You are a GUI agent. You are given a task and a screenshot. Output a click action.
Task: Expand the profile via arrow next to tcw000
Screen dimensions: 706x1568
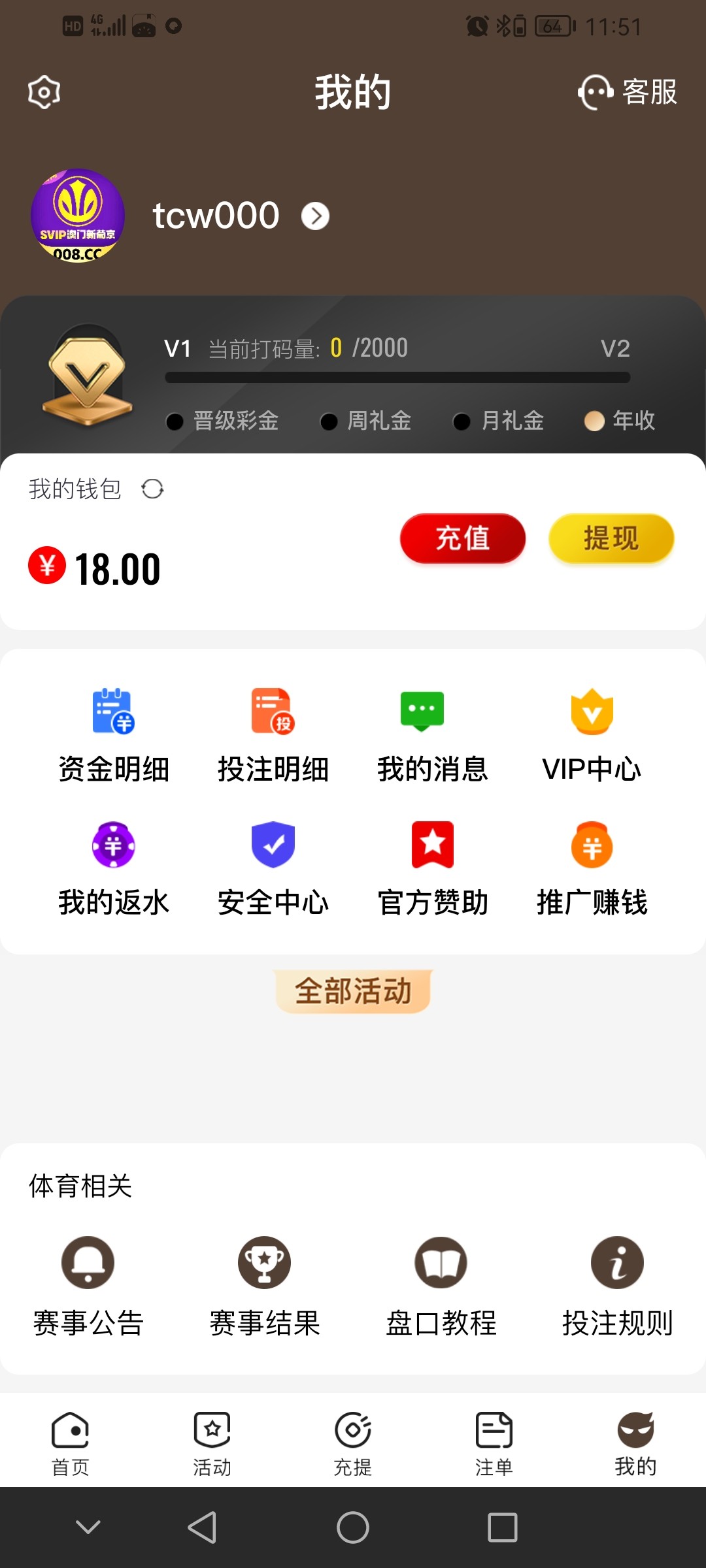pyautogui.click(x=315, y=216)
